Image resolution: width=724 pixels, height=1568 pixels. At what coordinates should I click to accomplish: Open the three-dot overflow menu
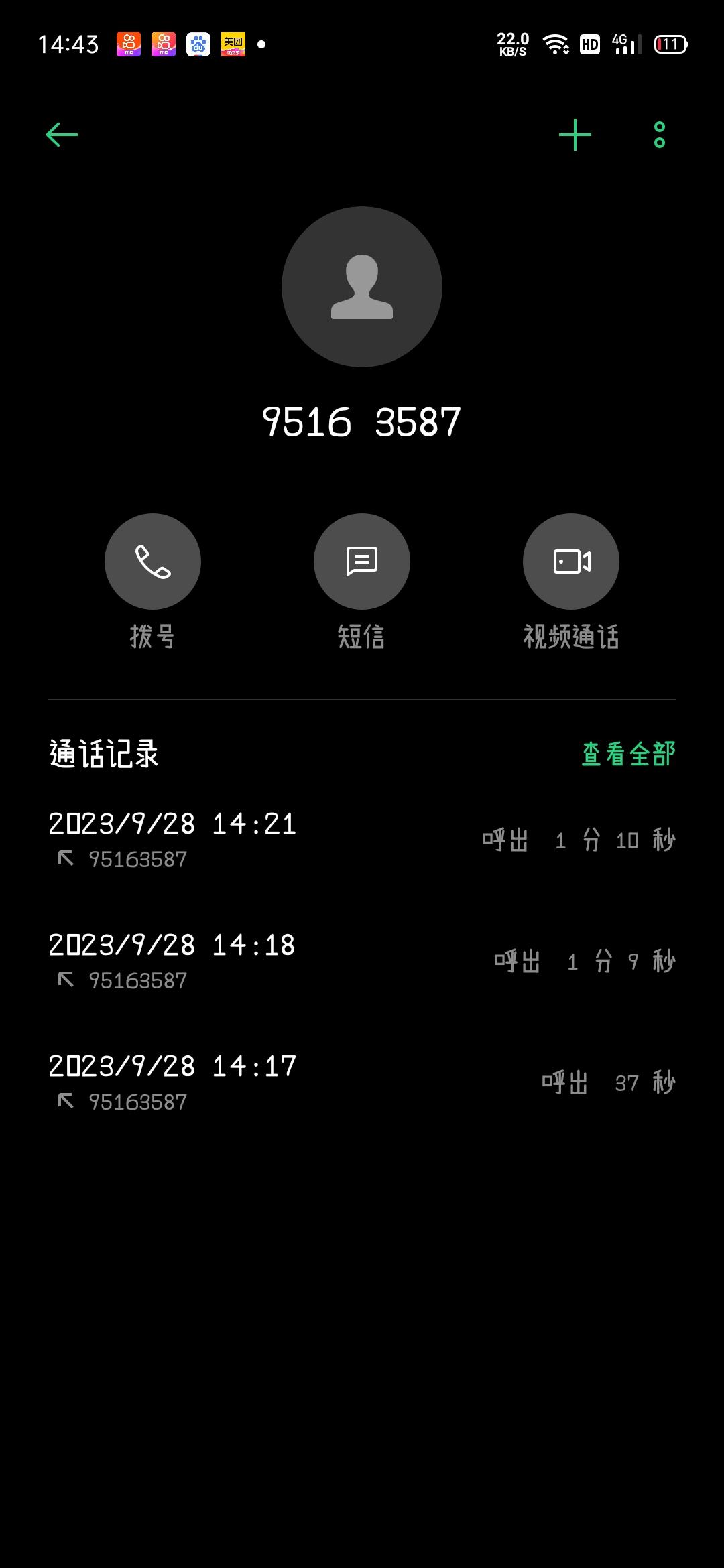point(660,135)
